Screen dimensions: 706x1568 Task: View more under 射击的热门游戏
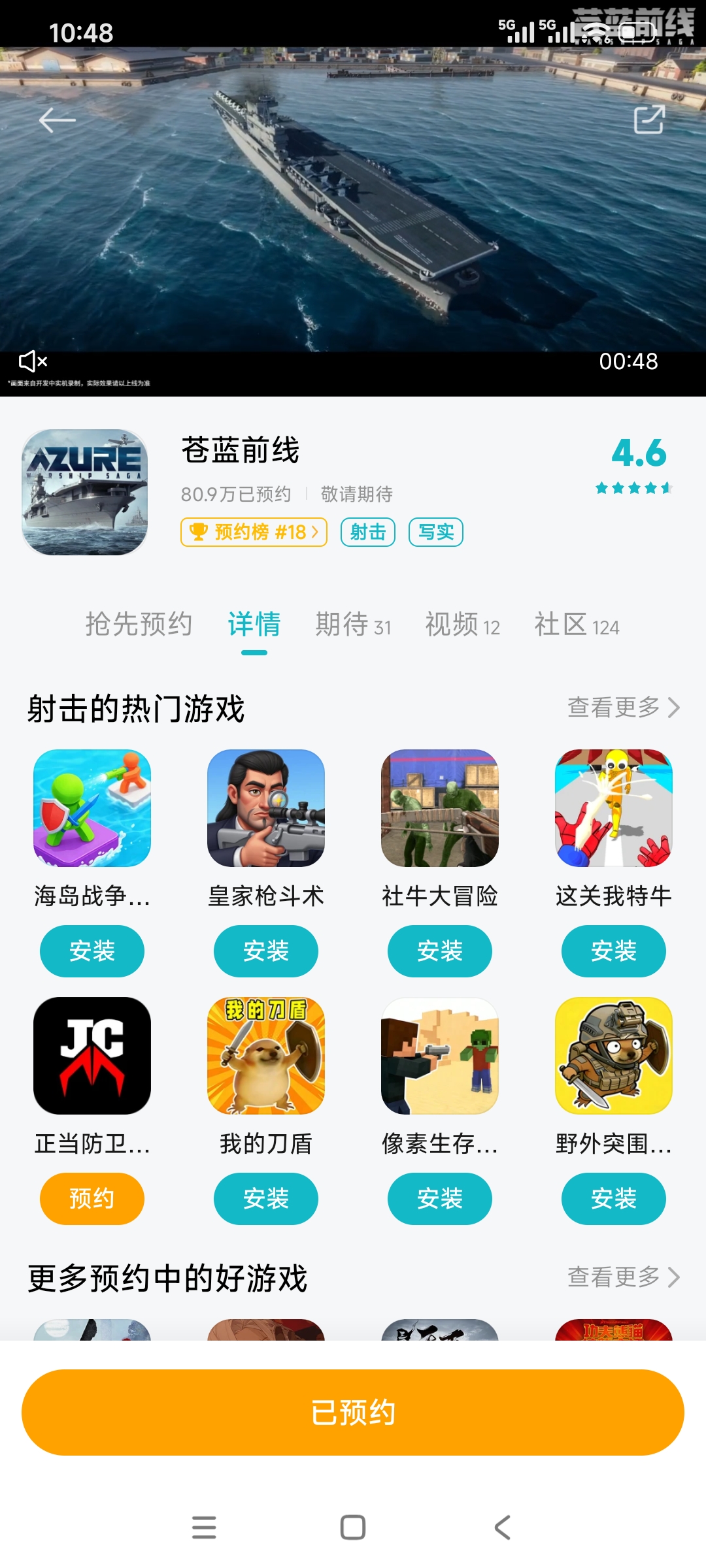coord(623,707)
